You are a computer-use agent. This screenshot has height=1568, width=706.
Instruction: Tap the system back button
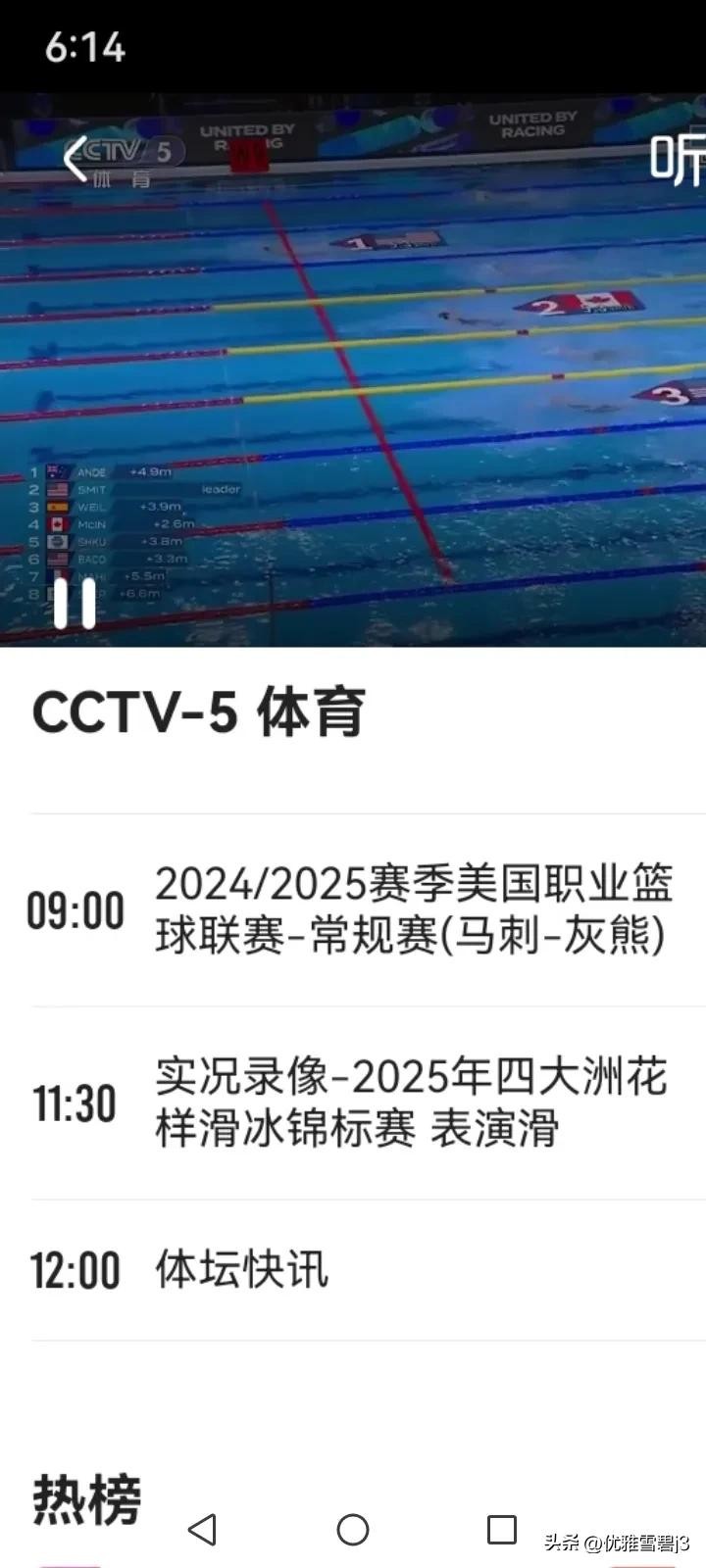click(x=203, y=1530)
